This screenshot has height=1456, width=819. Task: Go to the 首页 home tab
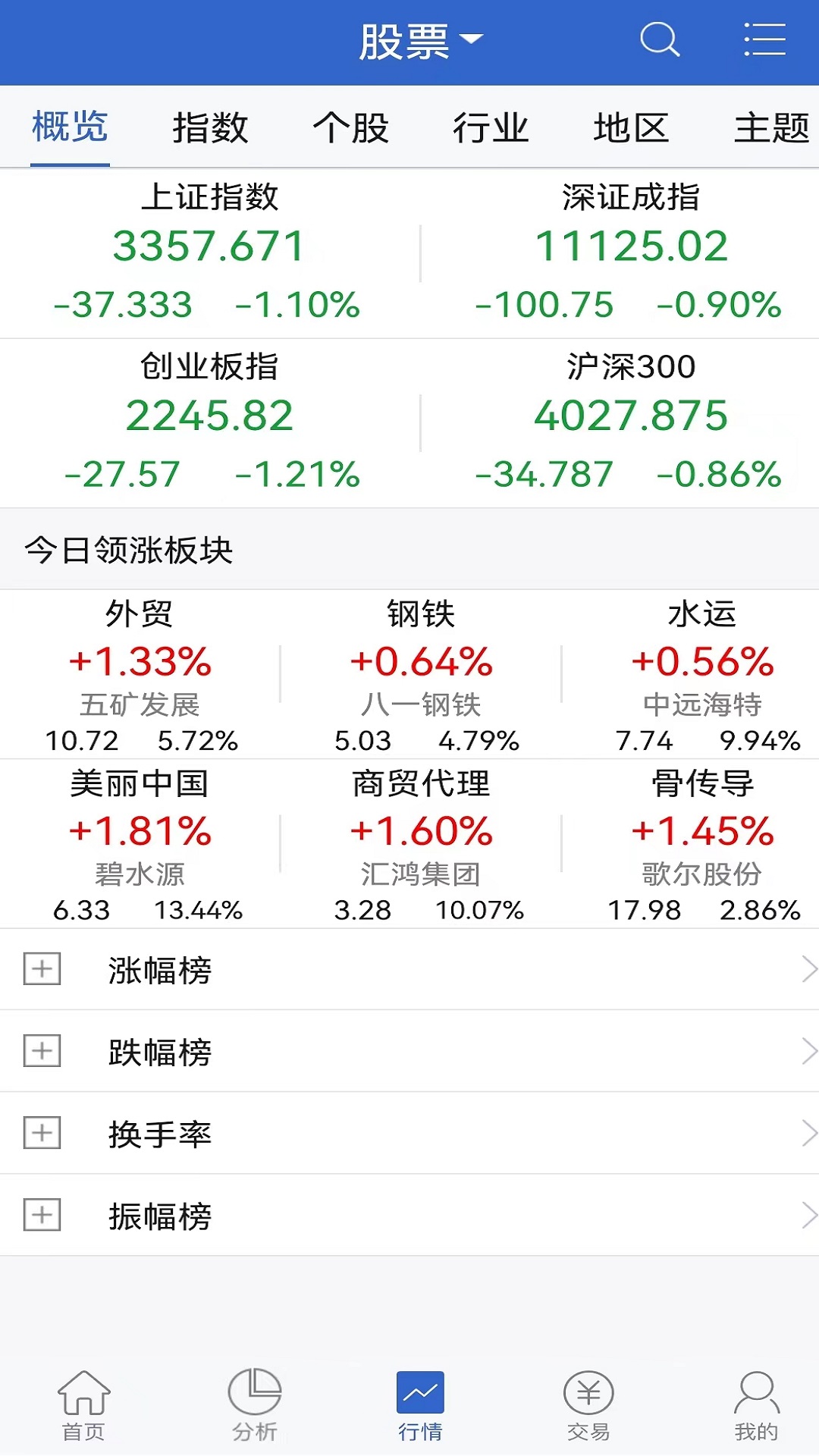point(83,1405)
